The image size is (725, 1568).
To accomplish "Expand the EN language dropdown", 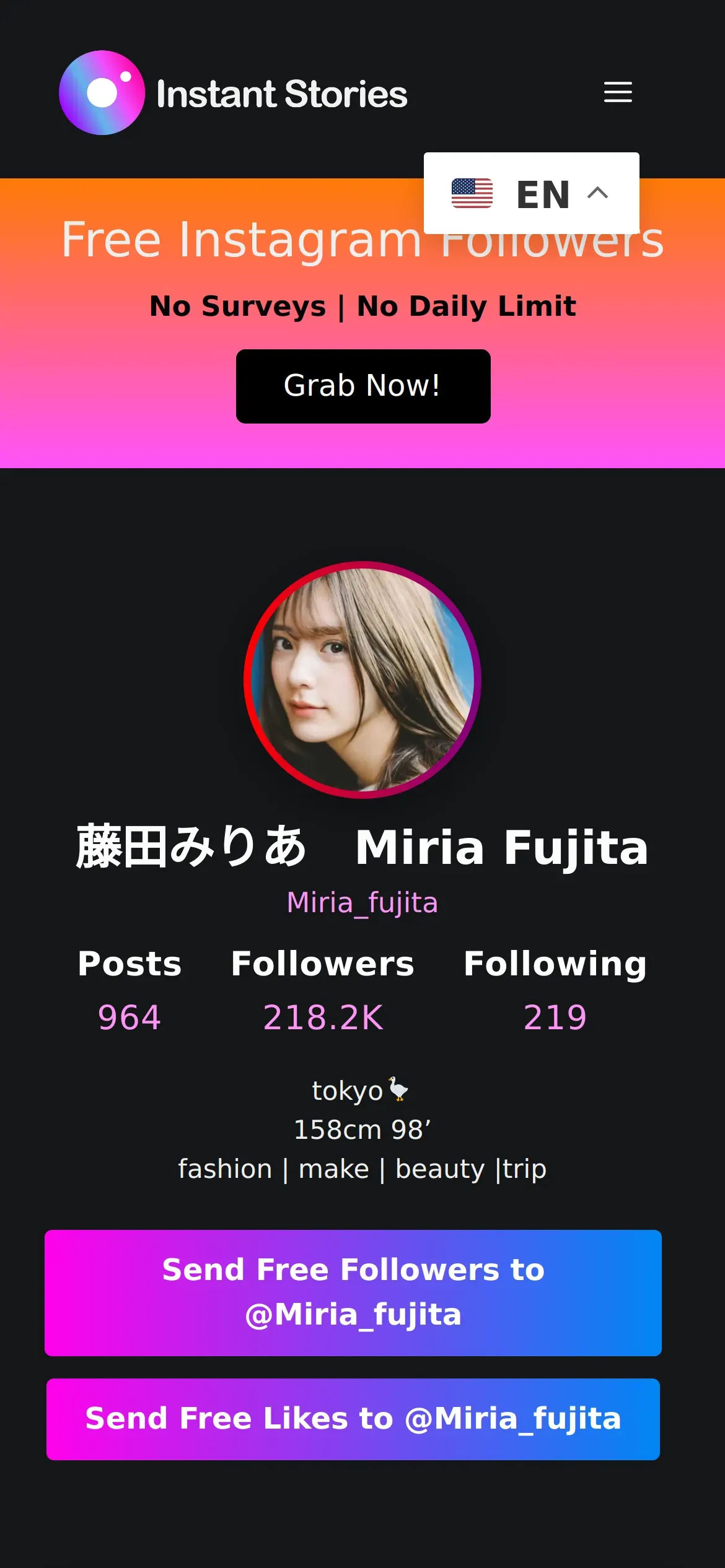I will coord(531,193).
